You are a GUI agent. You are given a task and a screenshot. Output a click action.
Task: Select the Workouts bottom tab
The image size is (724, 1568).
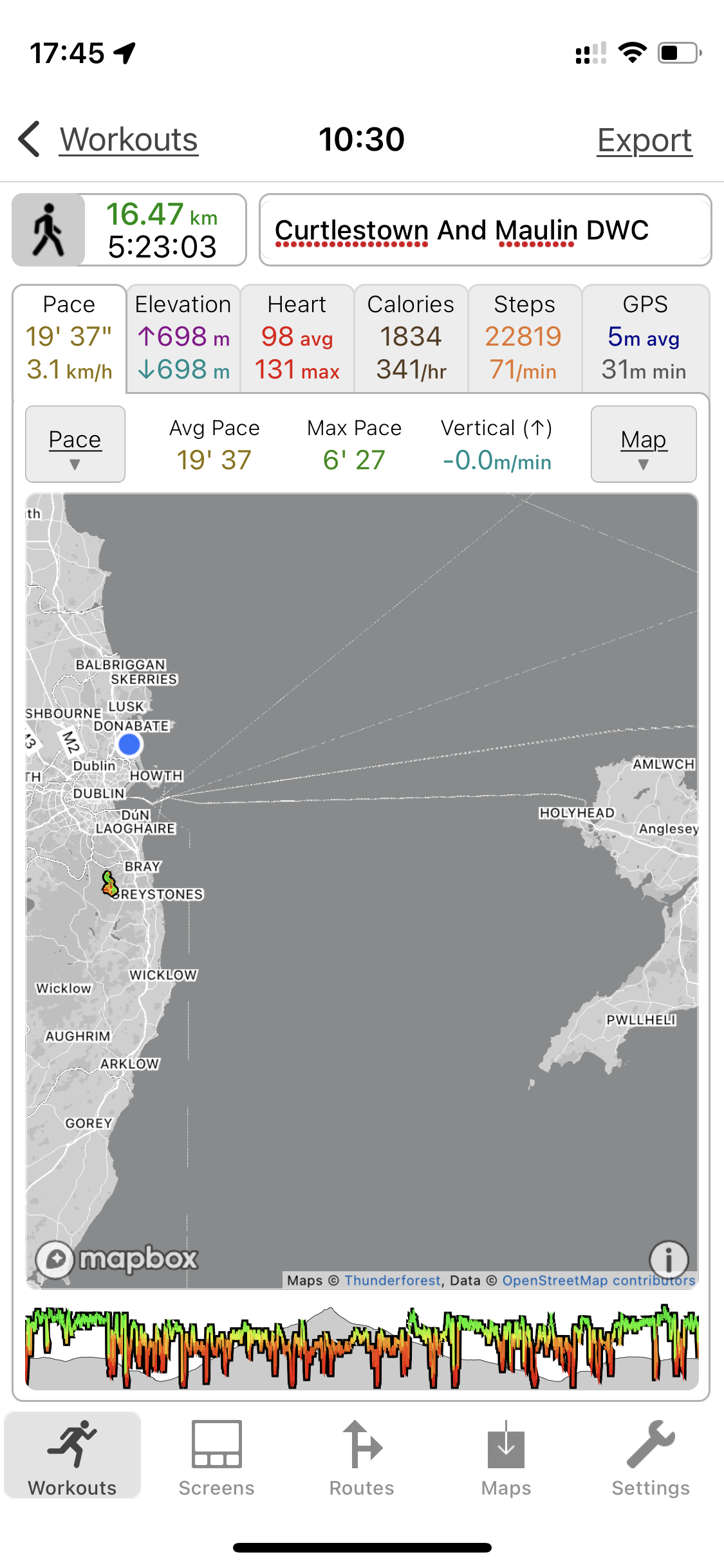coord(73,1458)
